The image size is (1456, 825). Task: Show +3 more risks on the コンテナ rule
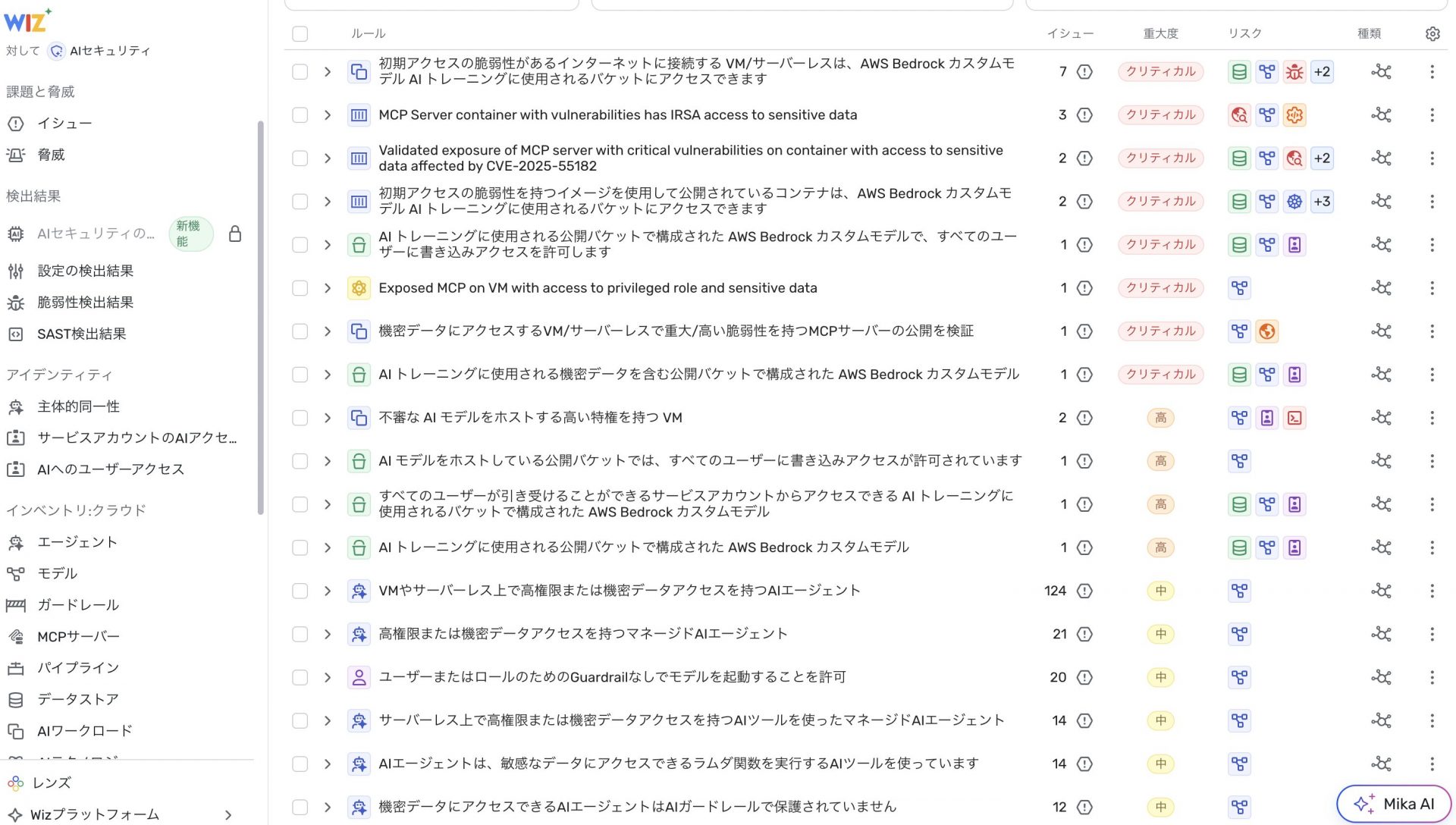click(x=1322, y=202)
